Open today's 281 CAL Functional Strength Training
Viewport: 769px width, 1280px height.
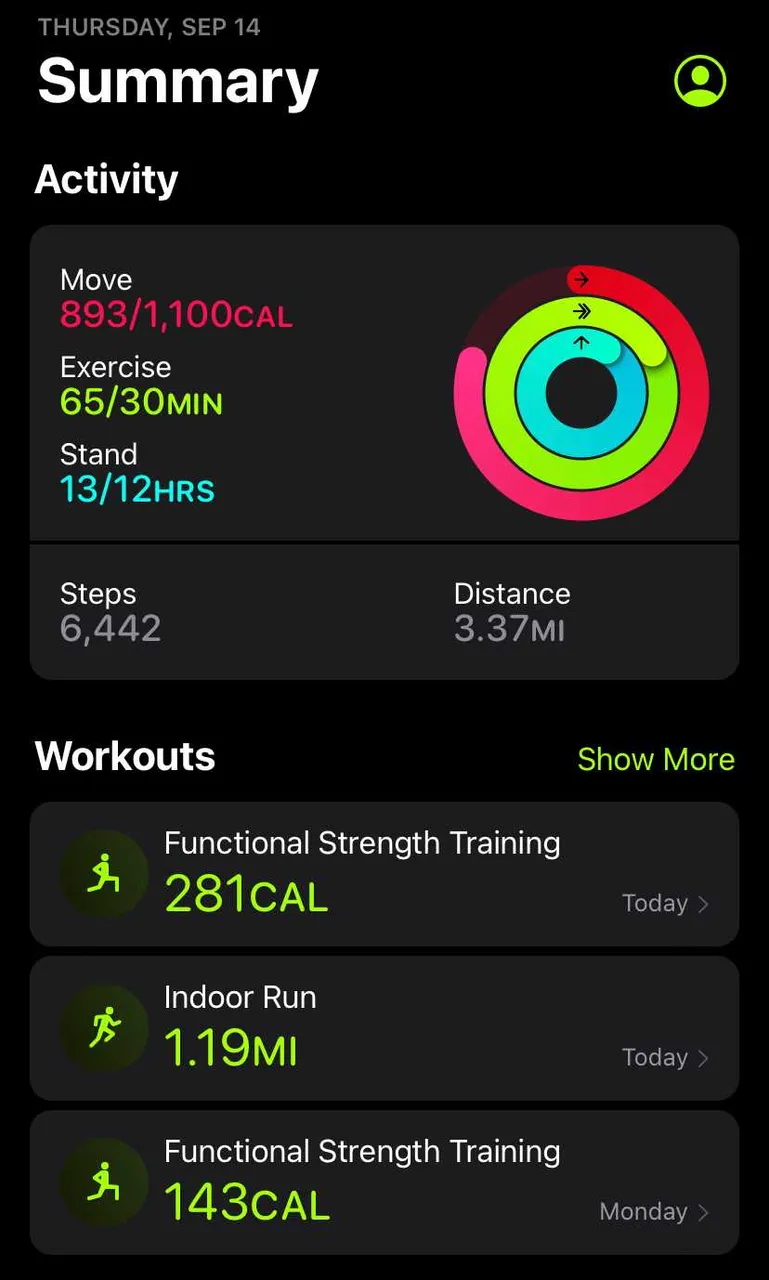point(384,873)
